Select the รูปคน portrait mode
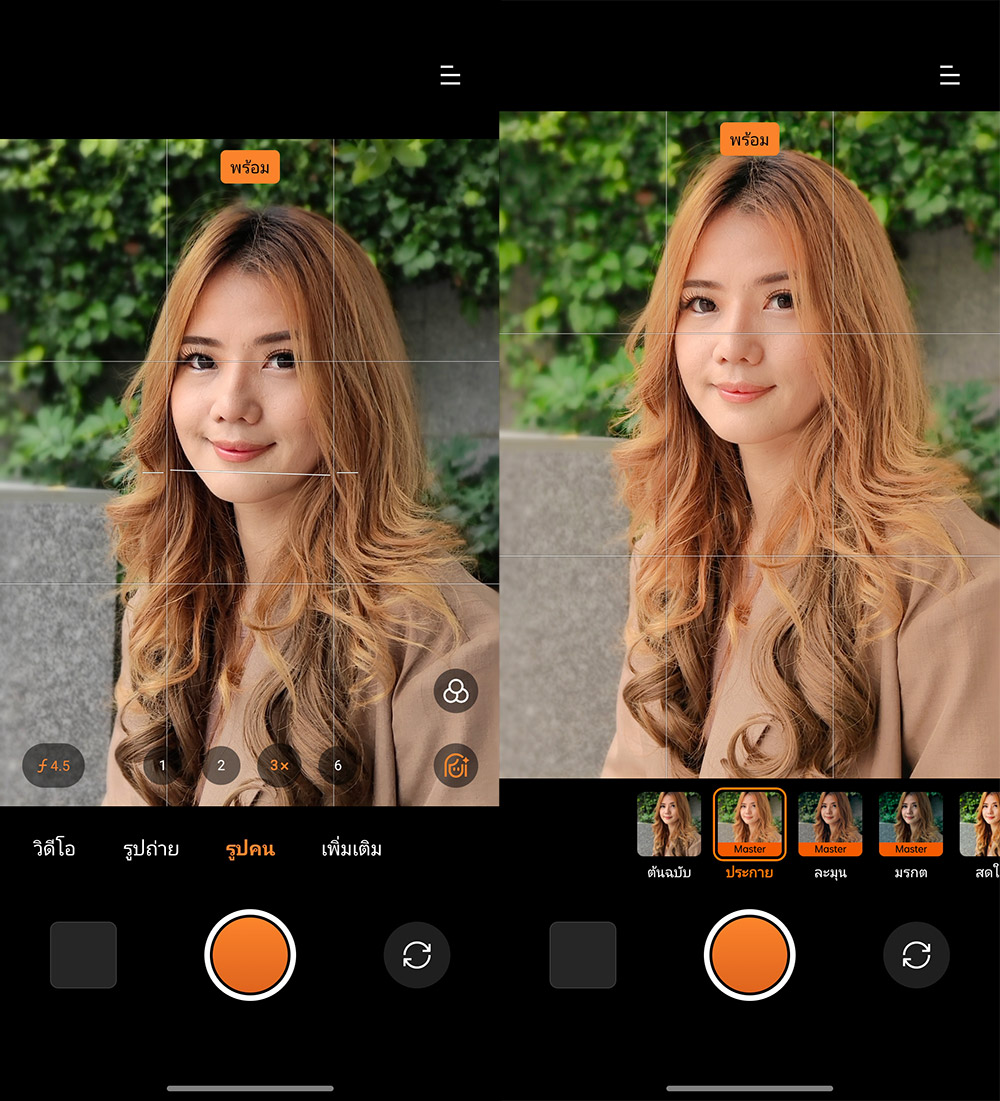 point(250,849)
